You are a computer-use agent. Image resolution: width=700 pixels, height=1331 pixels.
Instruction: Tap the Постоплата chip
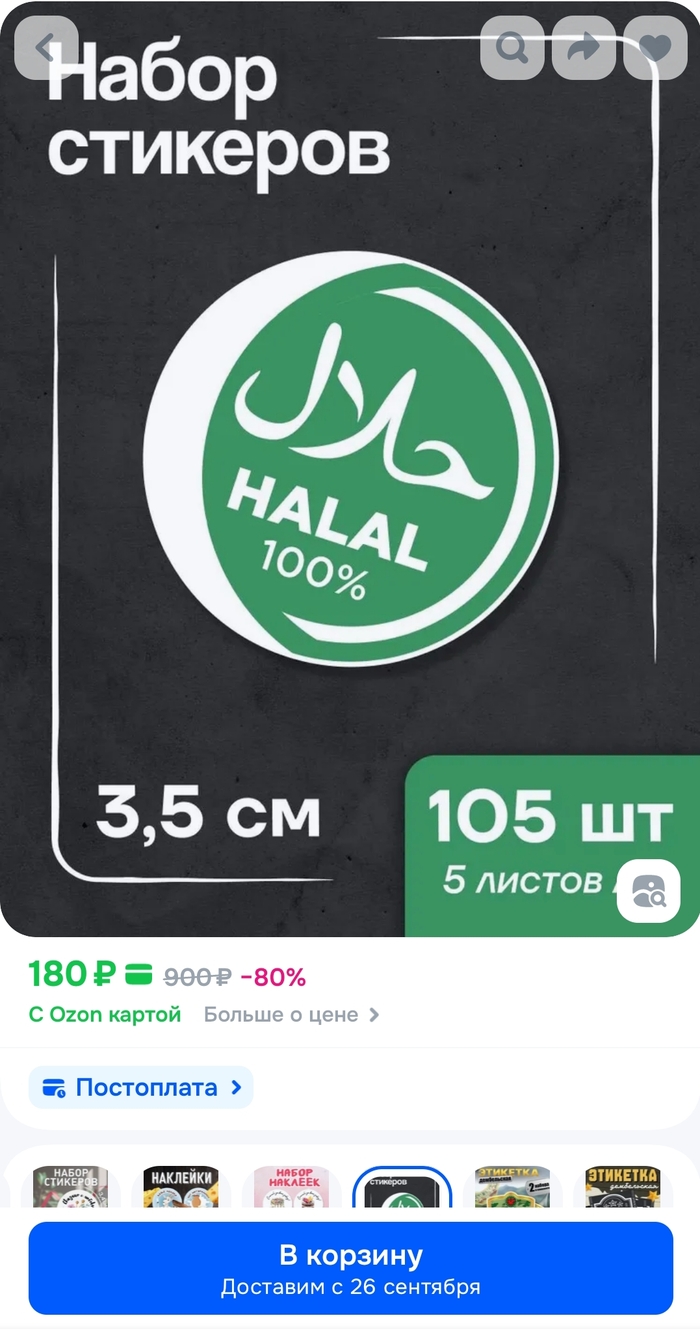point(141,1087)
